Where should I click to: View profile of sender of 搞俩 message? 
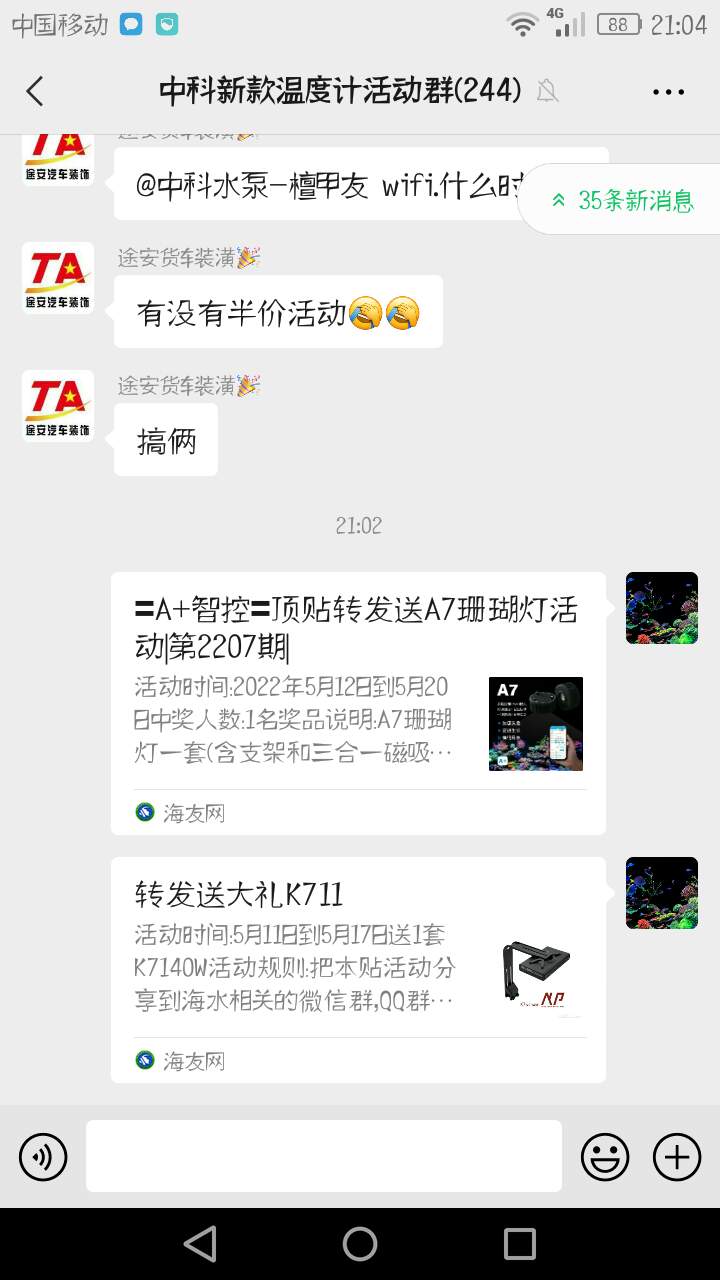coord(58,406)
